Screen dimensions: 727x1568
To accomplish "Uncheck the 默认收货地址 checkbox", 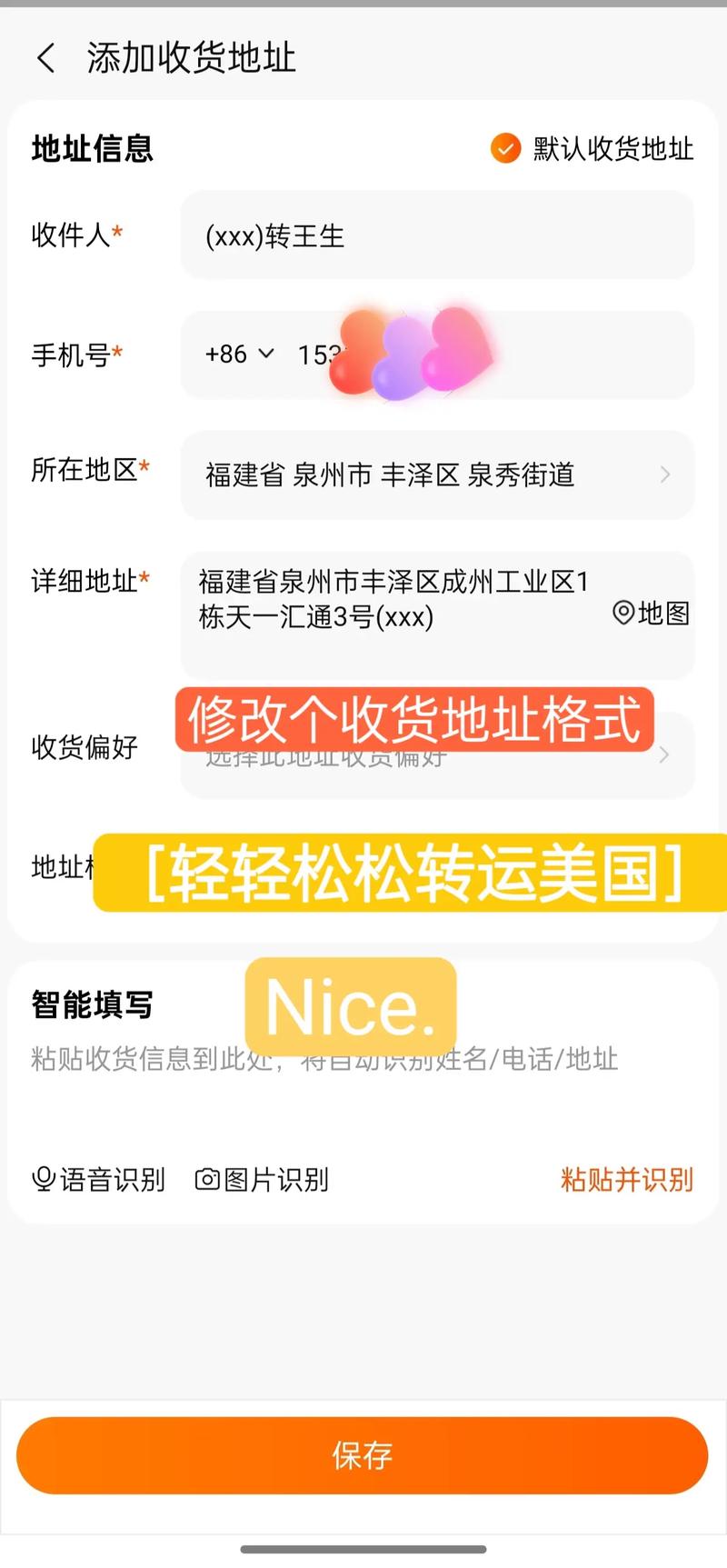I will [505, 148].
